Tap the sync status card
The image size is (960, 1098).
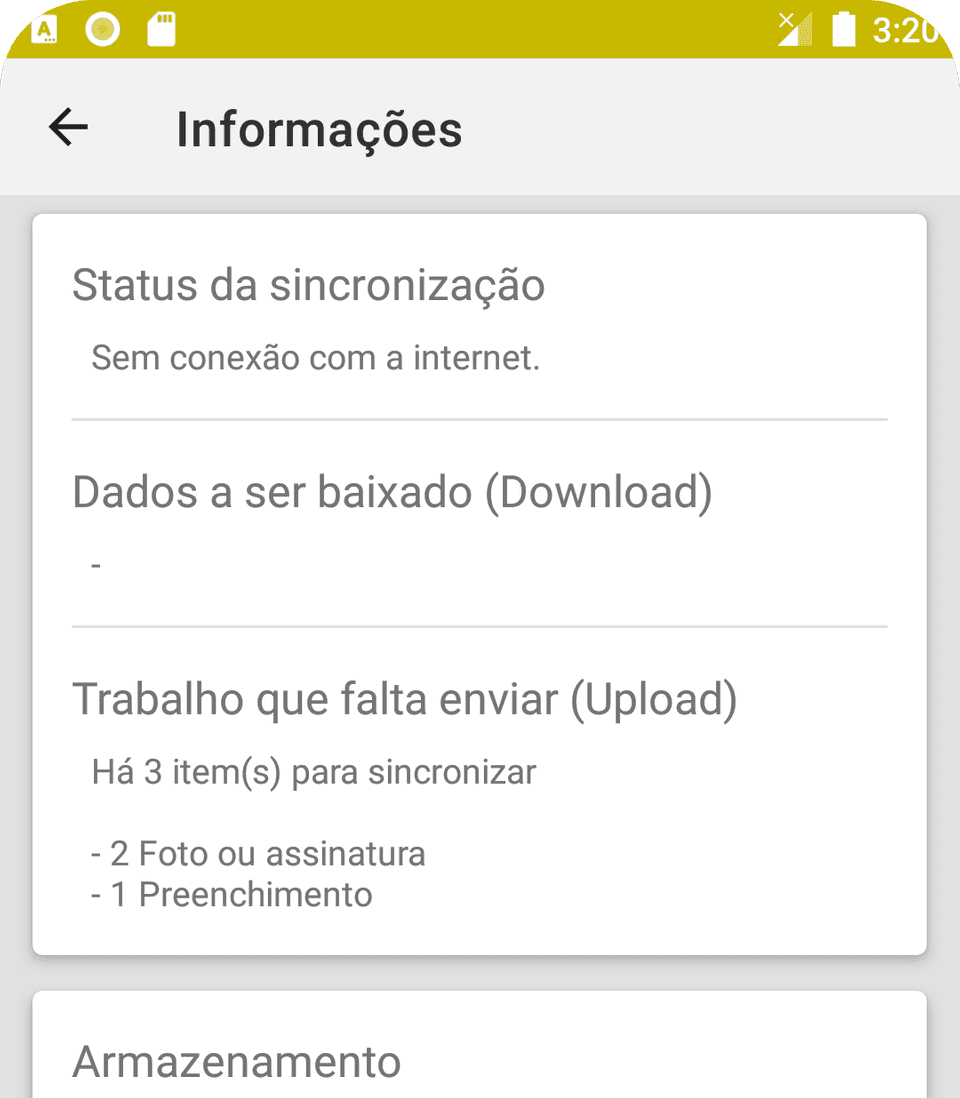(x=480, y=580)
